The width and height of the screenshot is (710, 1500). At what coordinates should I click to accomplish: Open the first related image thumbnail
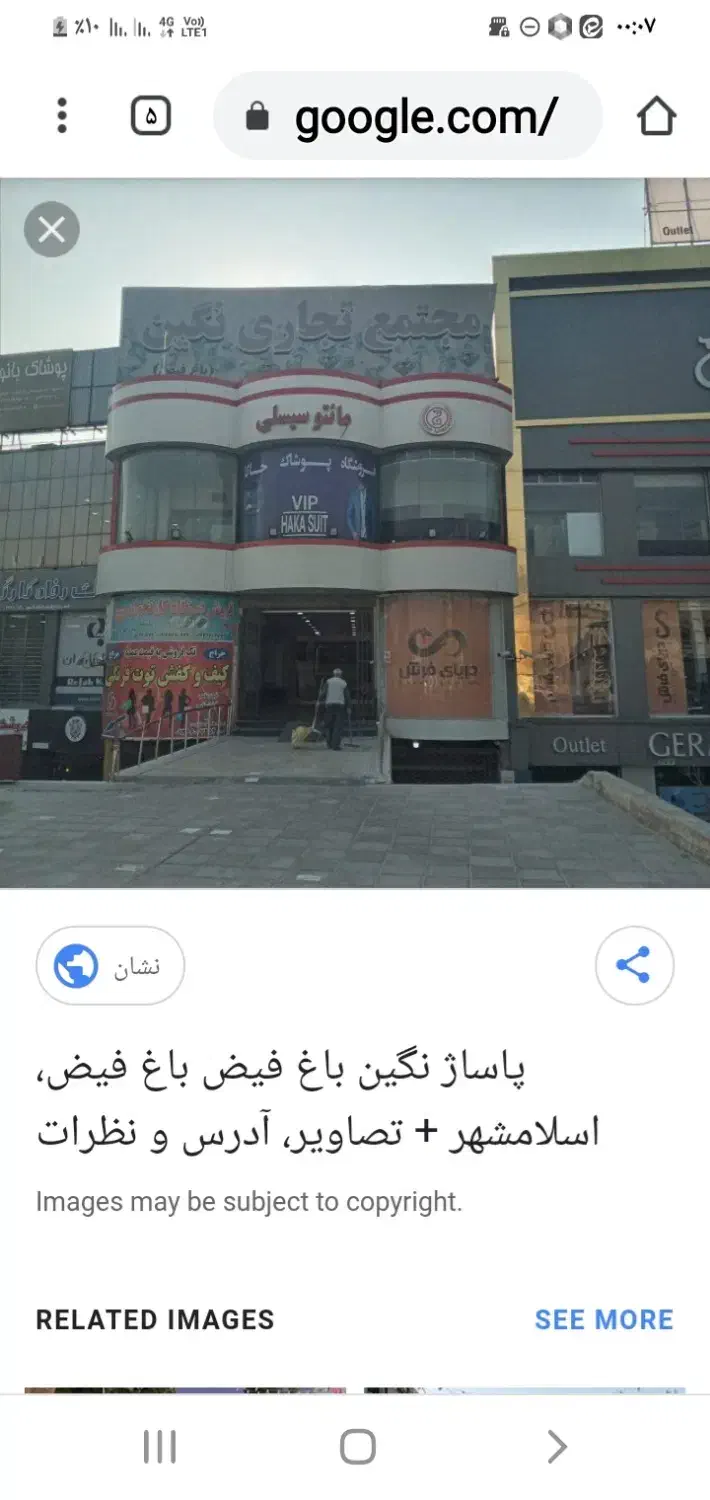[185, 1390]
